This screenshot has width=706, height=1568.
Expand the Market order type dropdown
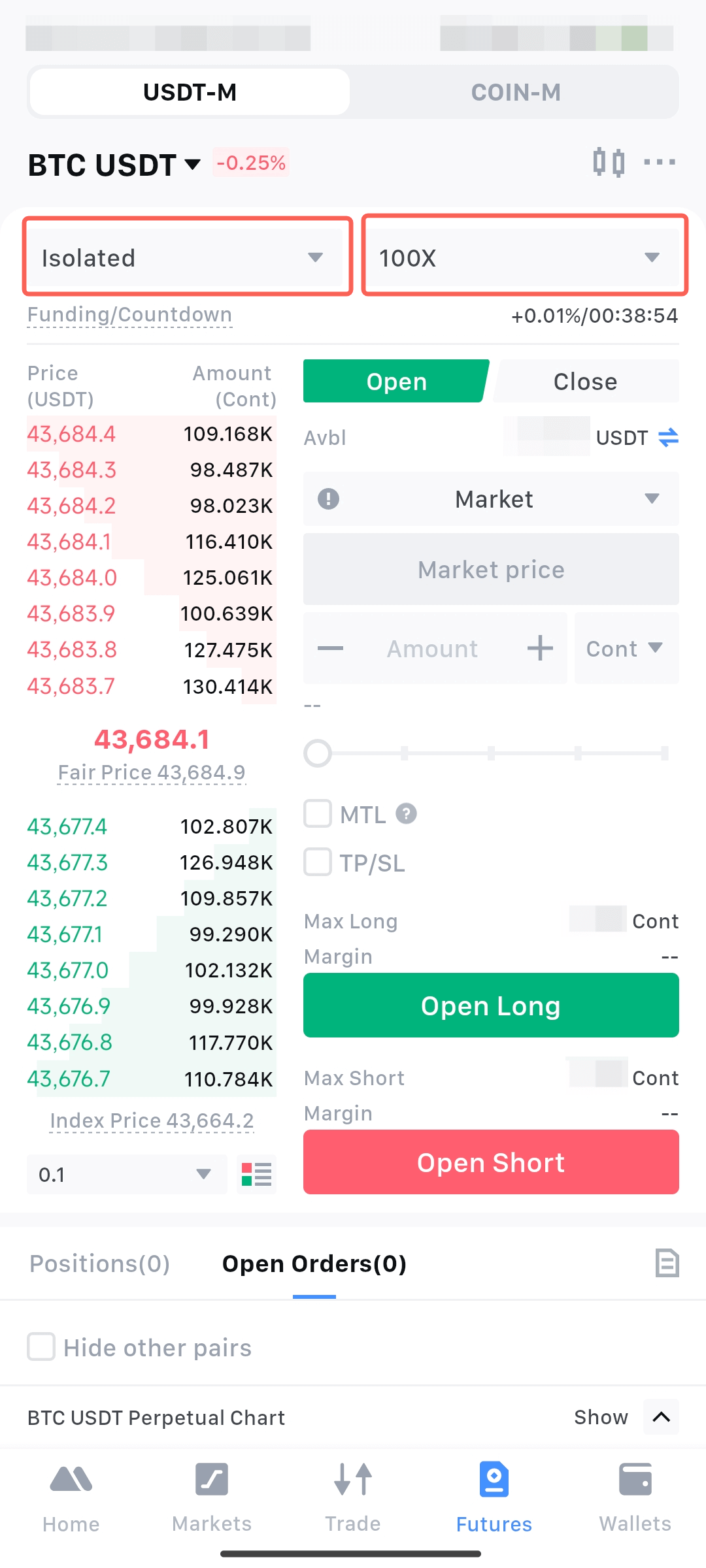491,499
